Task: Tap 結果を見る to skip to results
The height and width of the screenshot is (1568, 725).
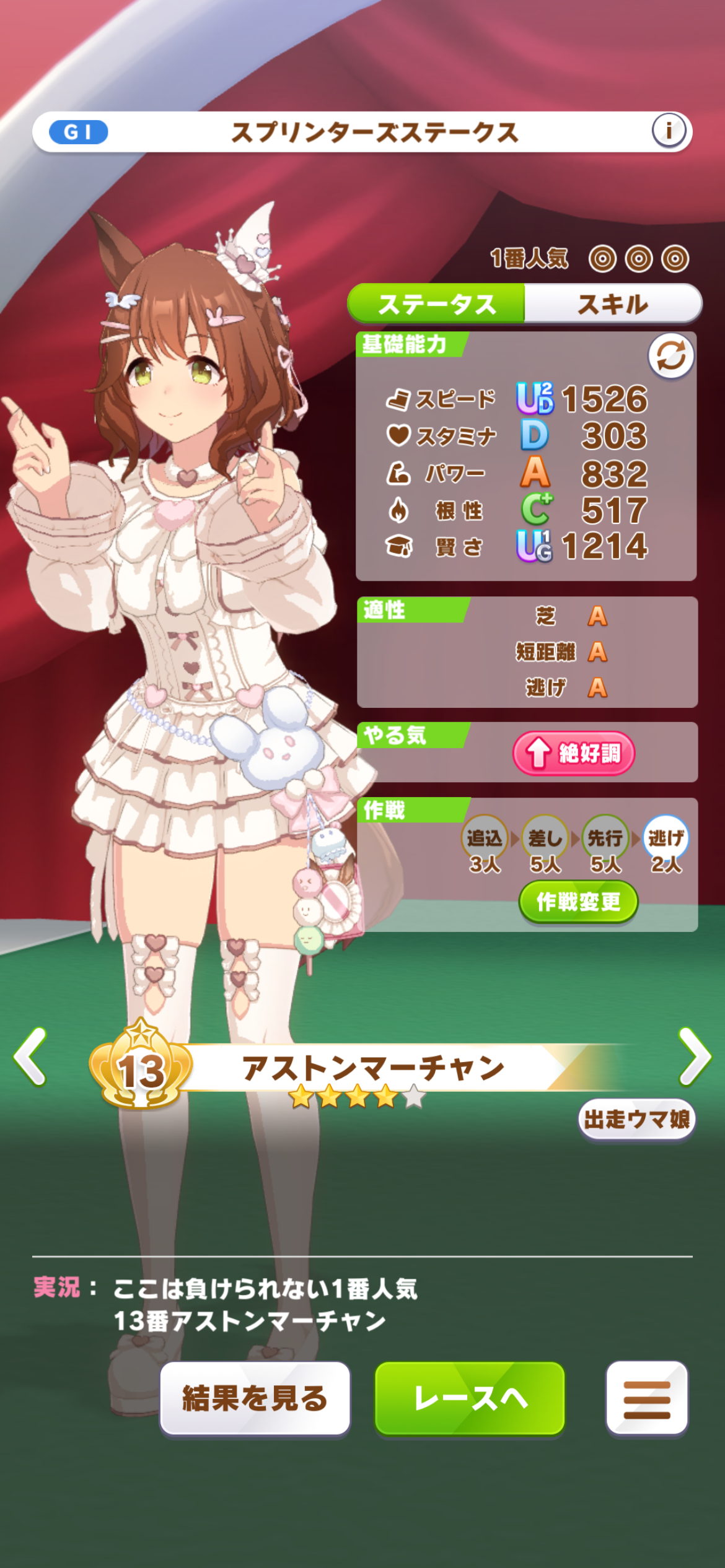Action: 255,1398
